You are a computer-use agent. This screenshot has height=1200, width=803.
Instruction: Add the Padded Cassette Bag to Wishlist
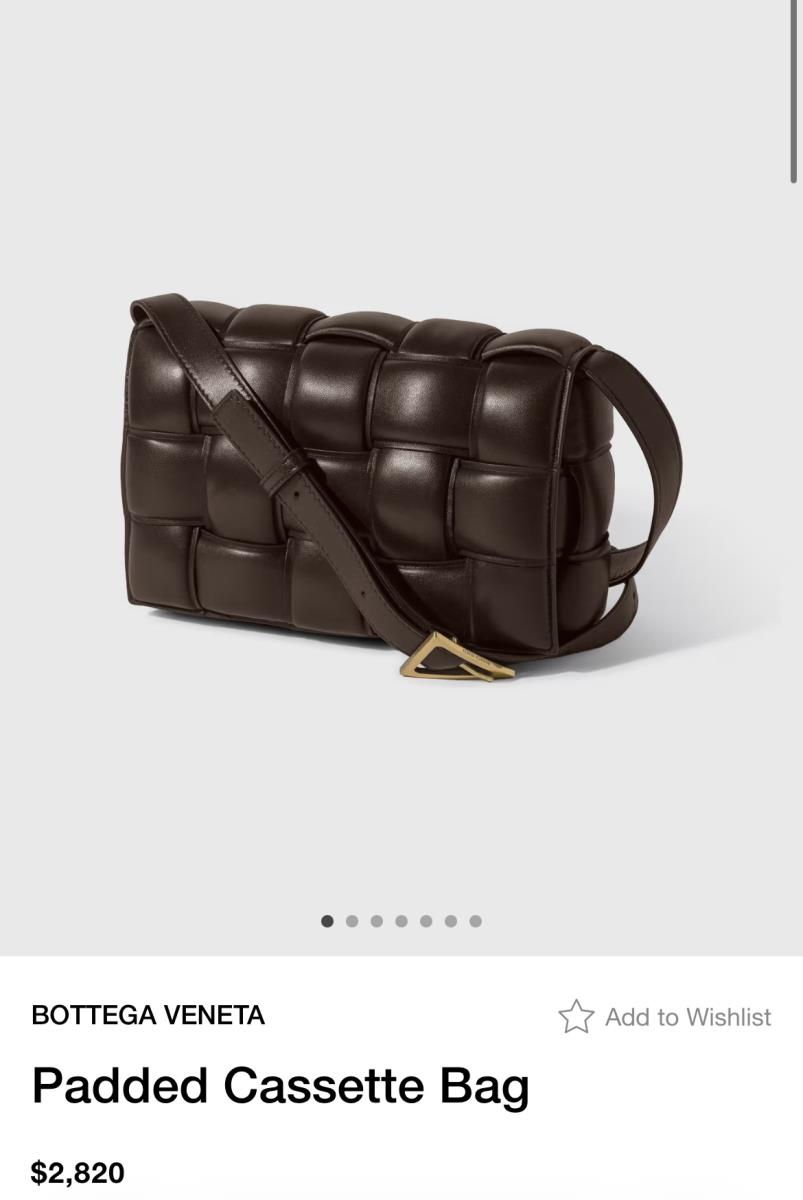click(665, 1017)
